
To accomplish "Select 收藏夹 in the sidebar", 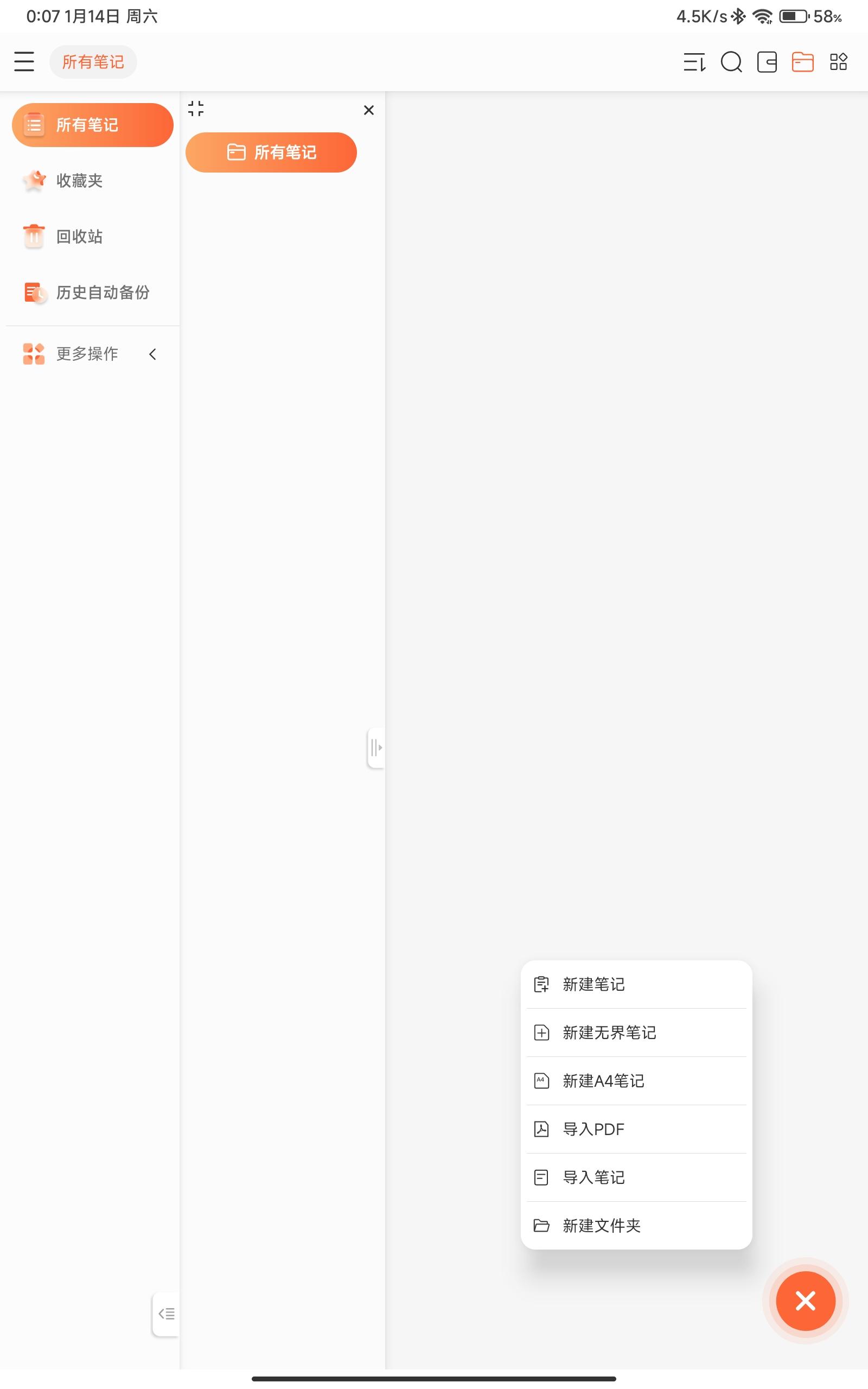I will [x=79, y=180].
